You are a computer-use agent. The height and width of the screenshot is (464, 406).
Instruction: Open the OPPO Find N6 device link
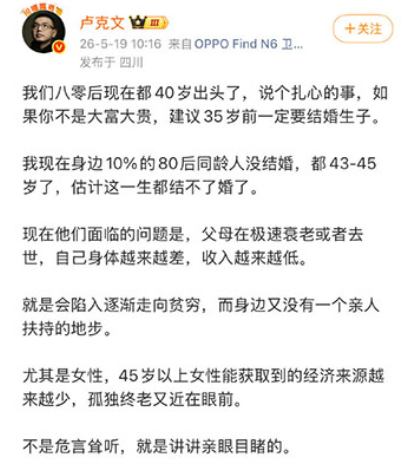point(249,44)
